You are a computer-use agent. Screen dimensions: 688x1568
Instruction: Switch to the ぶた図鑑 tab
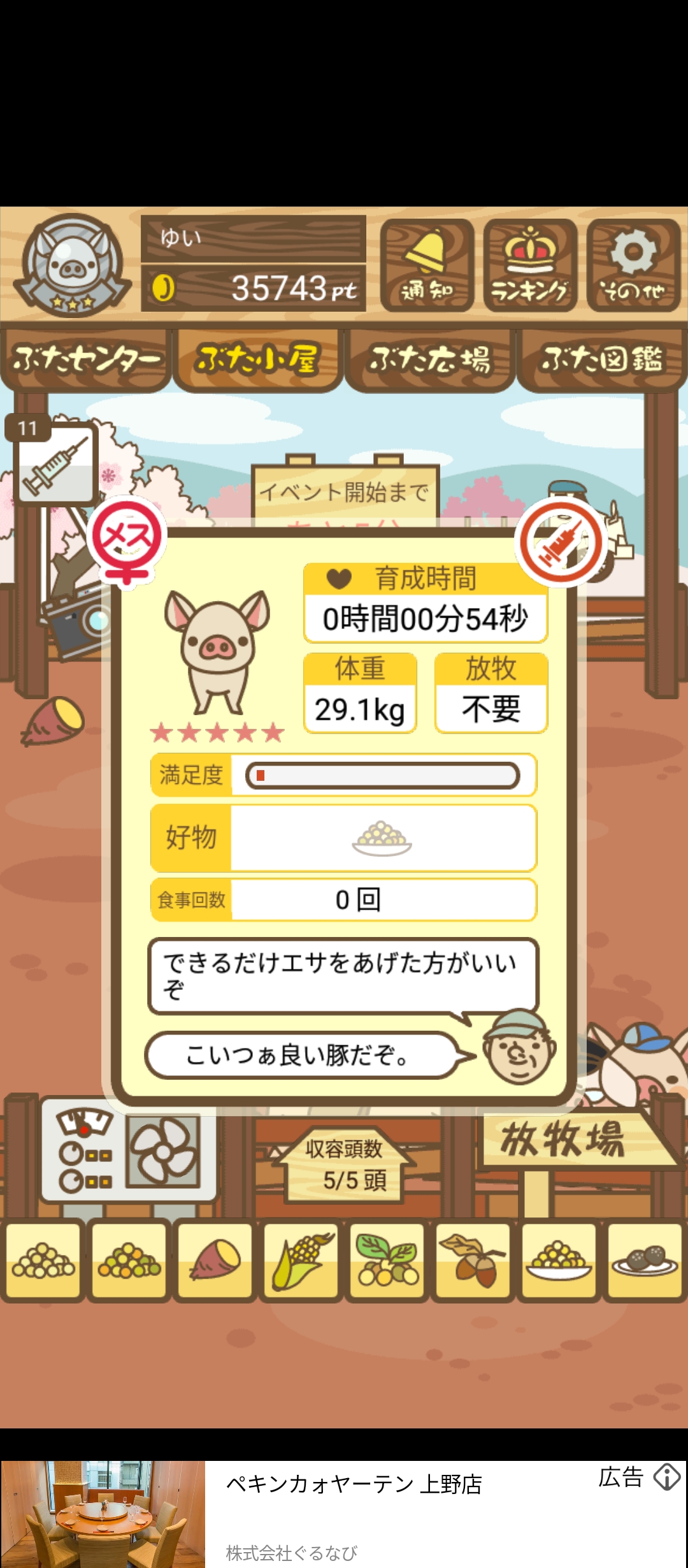point(602,360)
